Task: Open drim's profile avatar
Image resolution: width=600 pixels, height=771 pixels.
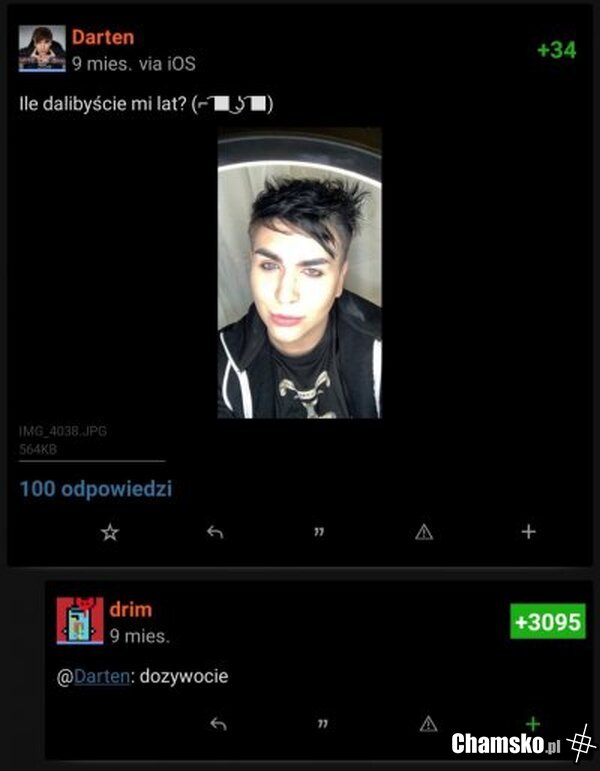Action: (79, 621)
